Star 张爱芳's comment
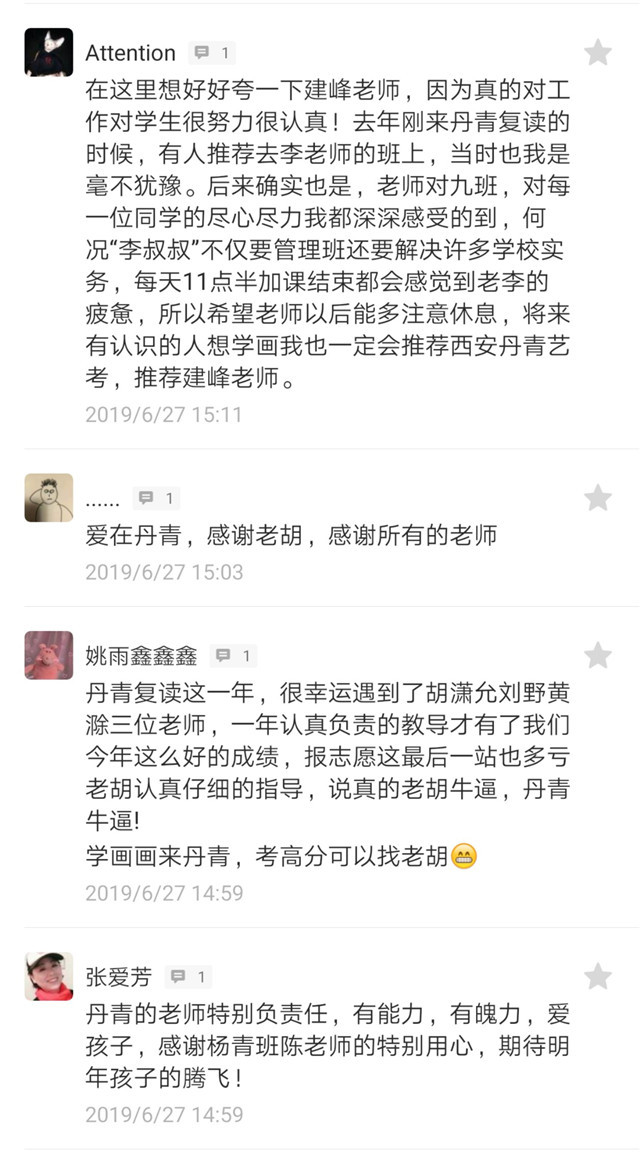This screenshot has height=1154, width=640. (x=598, y=976)
